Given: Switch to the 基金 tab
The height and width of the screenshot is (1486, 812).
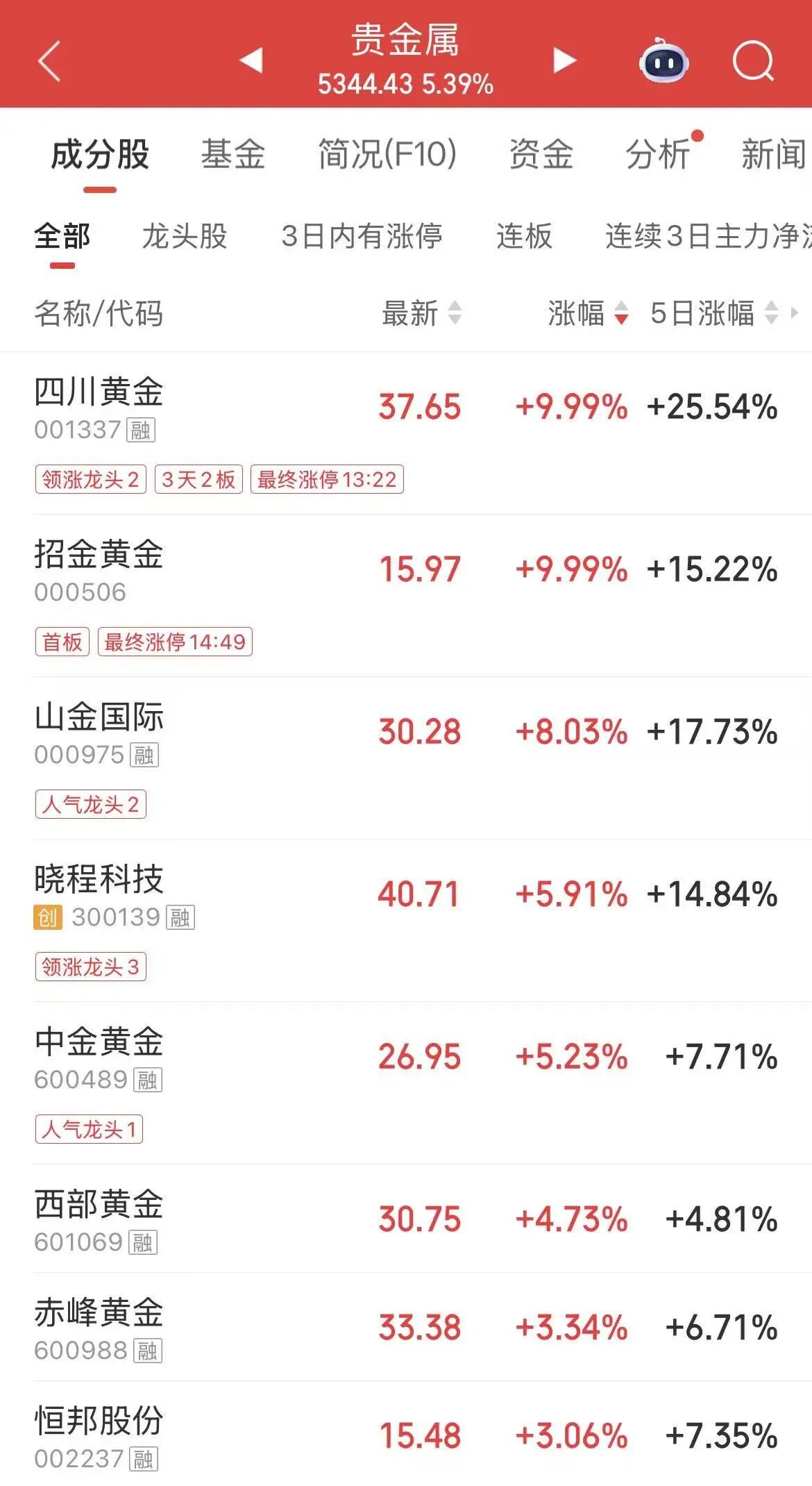Looking at the screenshot, I should tap(233, 154).
